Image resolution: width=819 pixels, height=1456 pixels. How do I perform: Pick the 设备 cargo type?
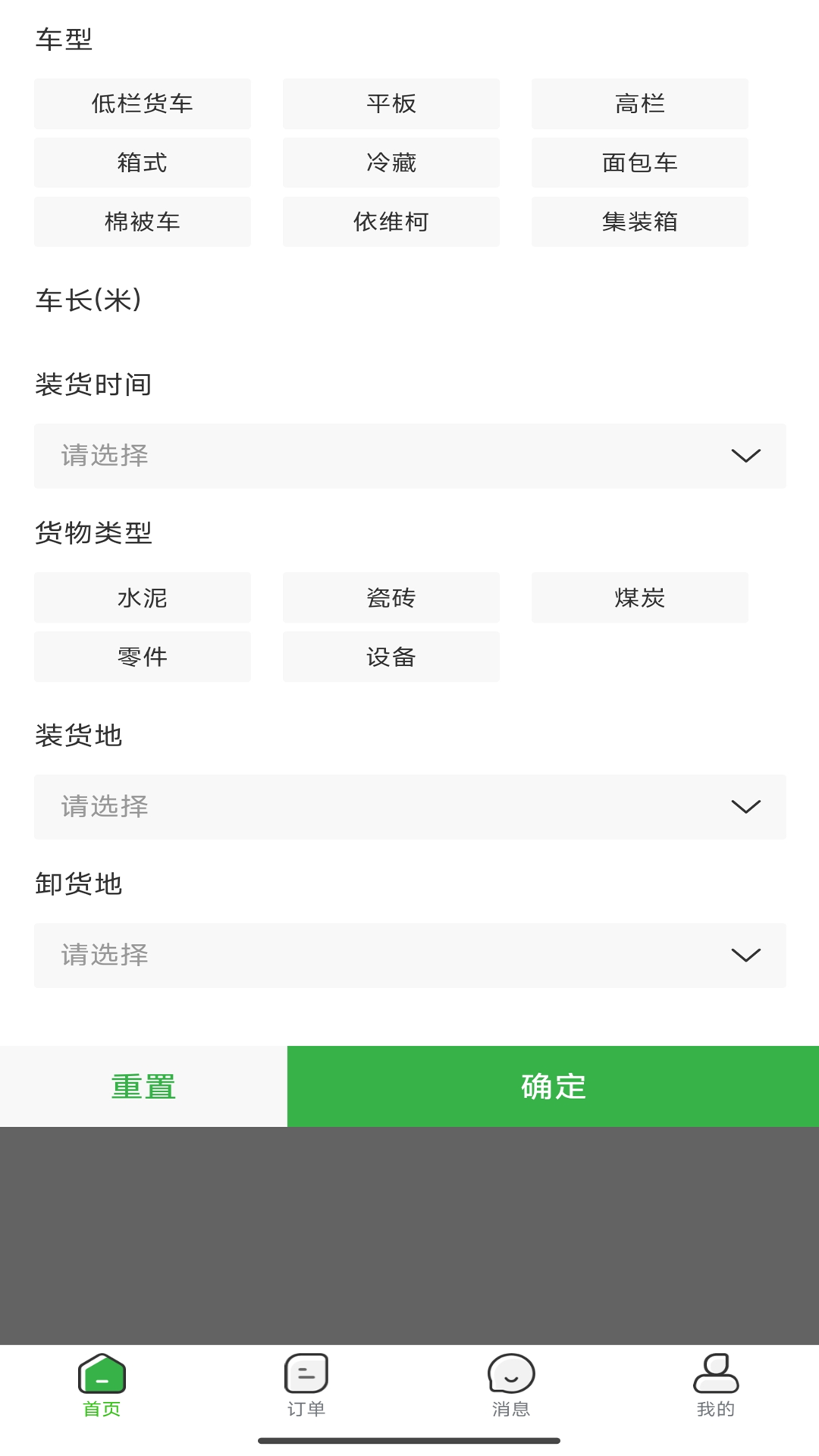pos(391,657)
